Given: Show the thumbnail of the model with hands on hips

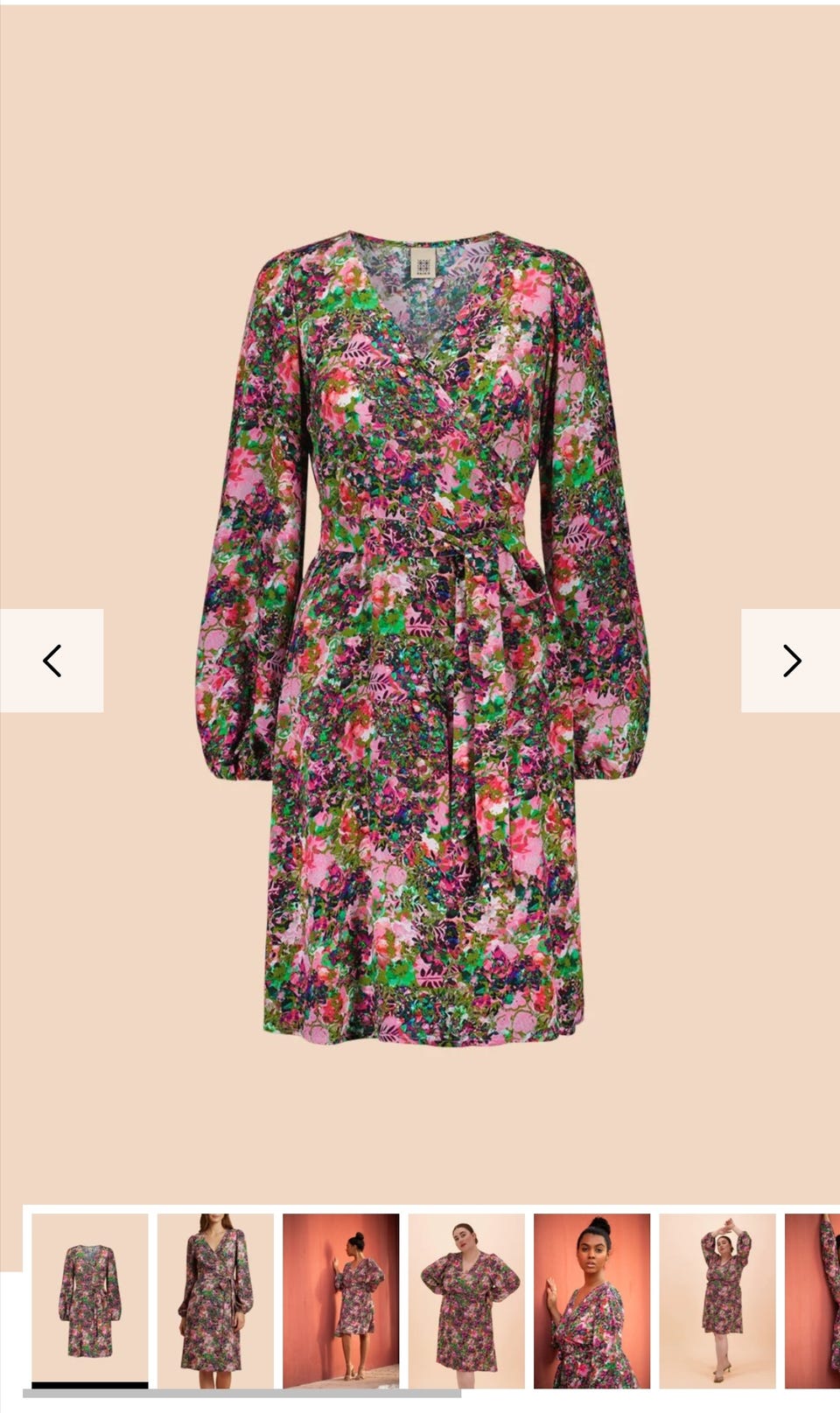Looking at the screenshot, I should click(466, 1299).
